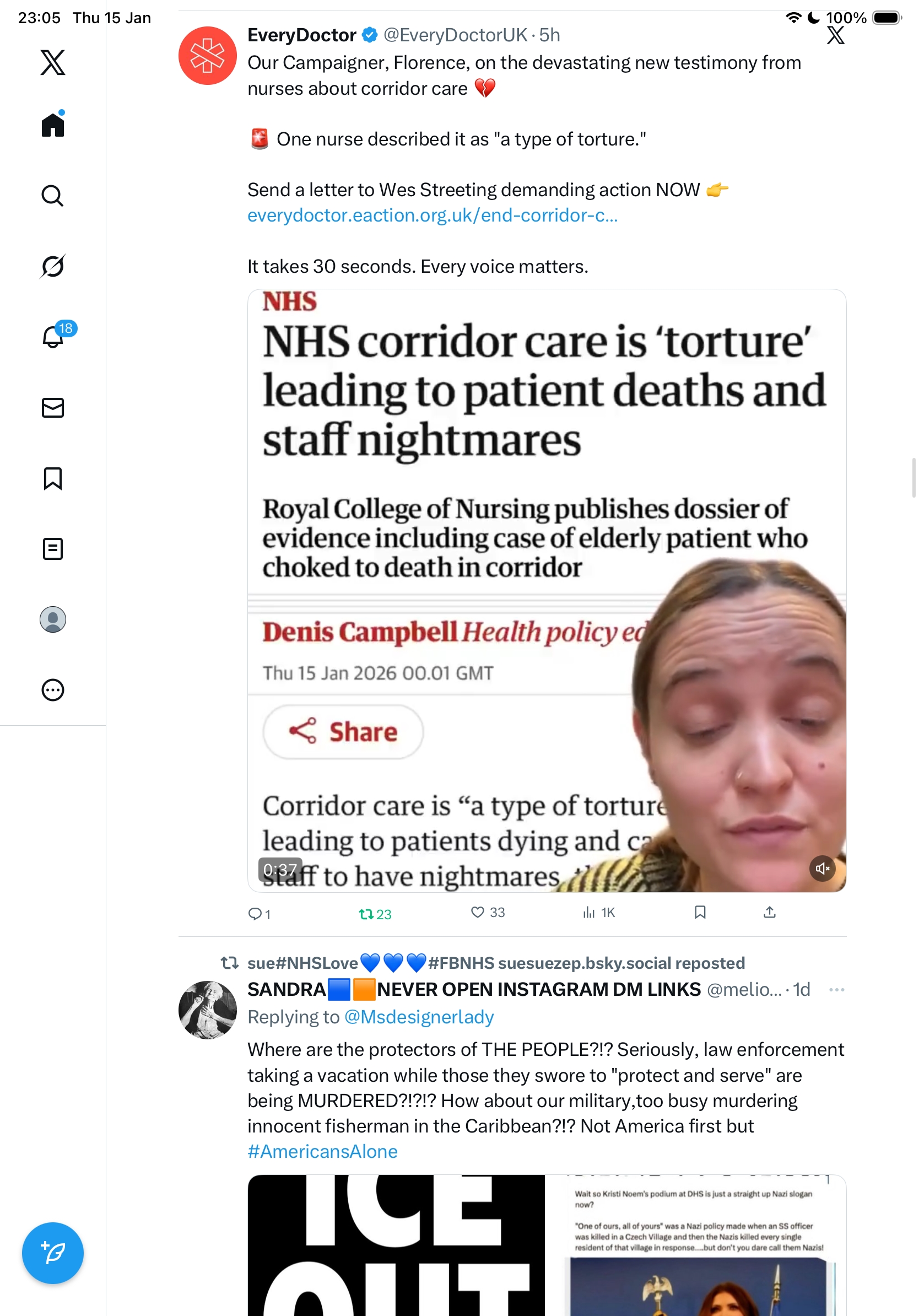Viewport: 919px width, 1316px height.
Task: Open your profile from the sidebar
Action: pos(53,619)
